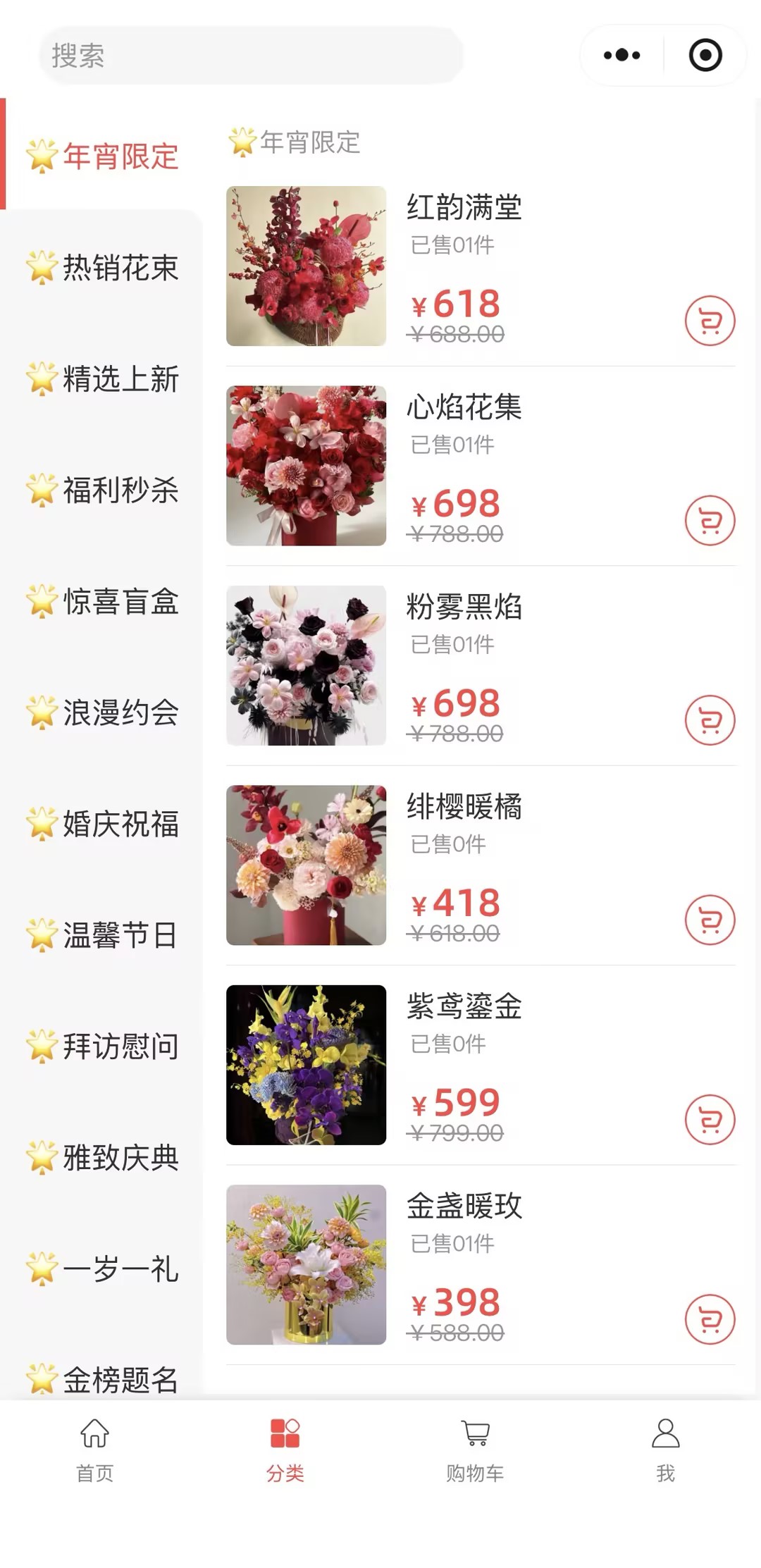This screenshot has height=1568, width=761.
Task: Add 粉雾黑焰 to the cart
Action: (x=710, y=720)
